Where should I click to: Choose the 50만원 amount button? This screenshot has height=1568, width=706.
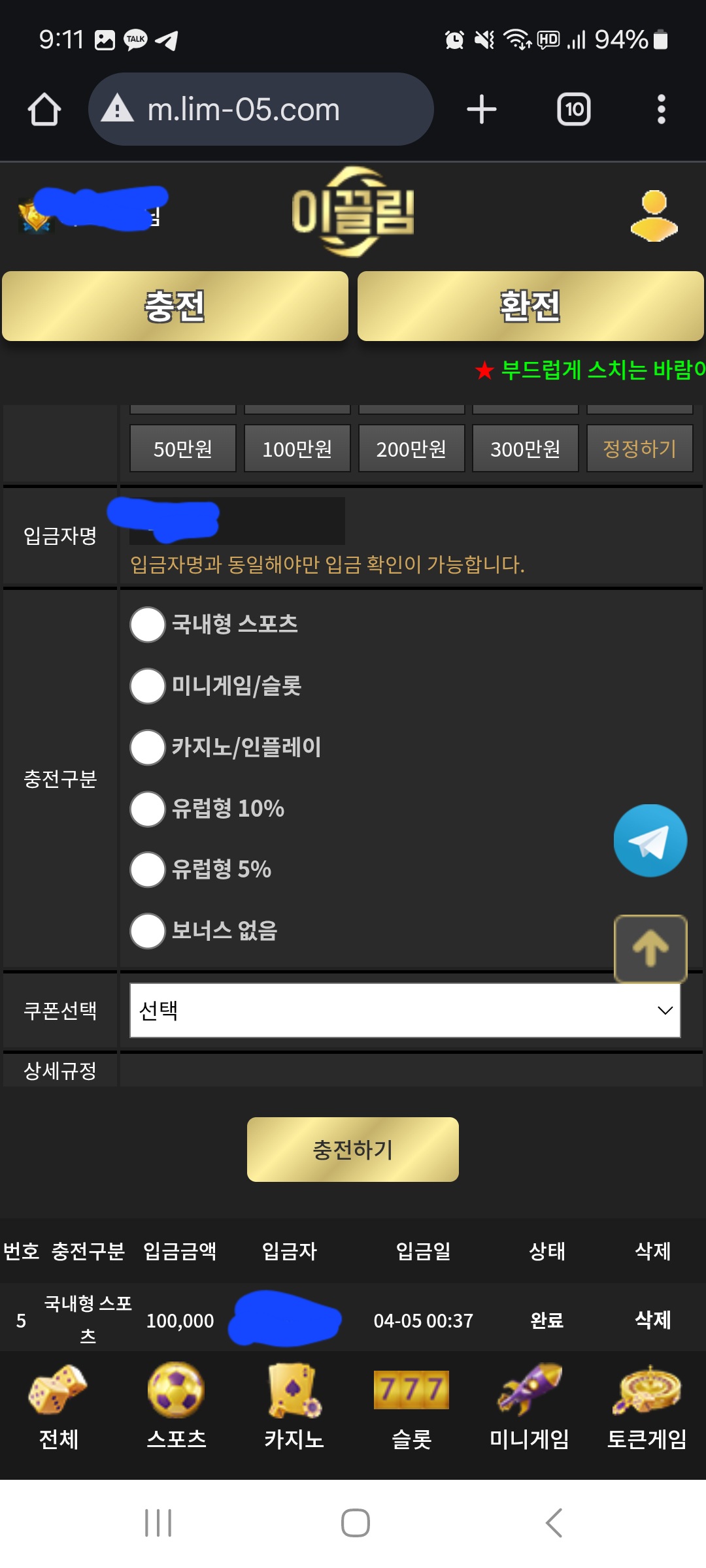click(x=183, y=448)
